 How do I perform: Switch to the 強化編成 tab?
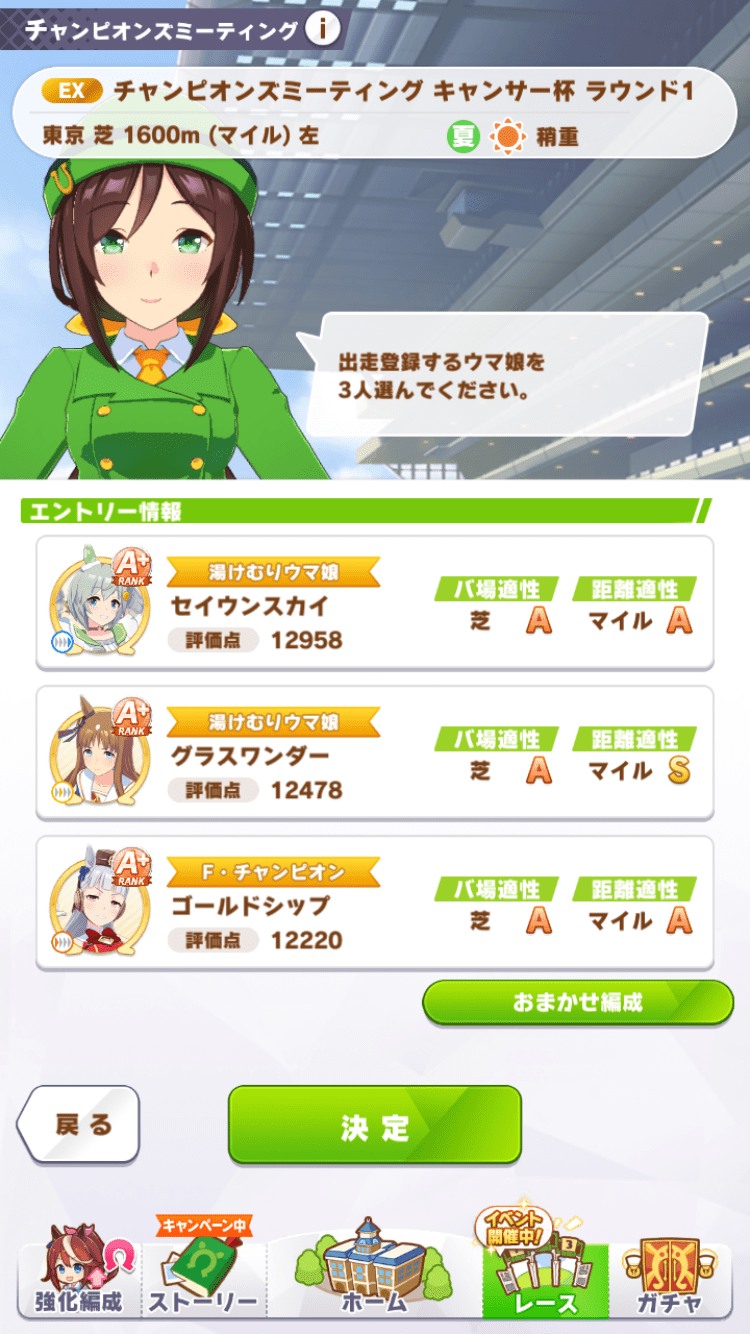point(77,1277)
